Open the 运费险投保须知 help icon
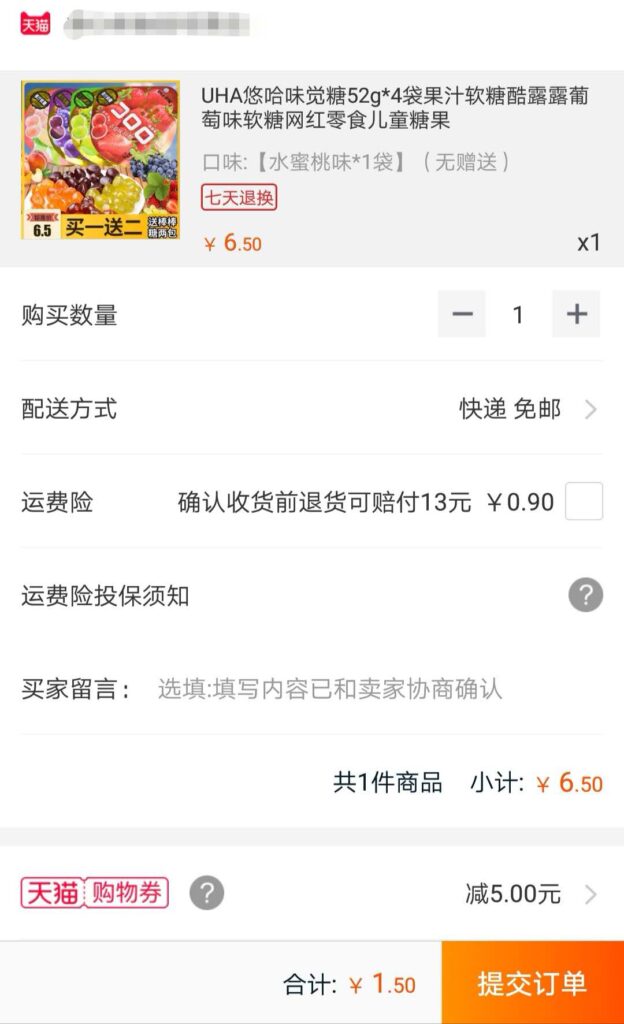The width and height of the screenshot is (624, 1024). click(585, 595)
